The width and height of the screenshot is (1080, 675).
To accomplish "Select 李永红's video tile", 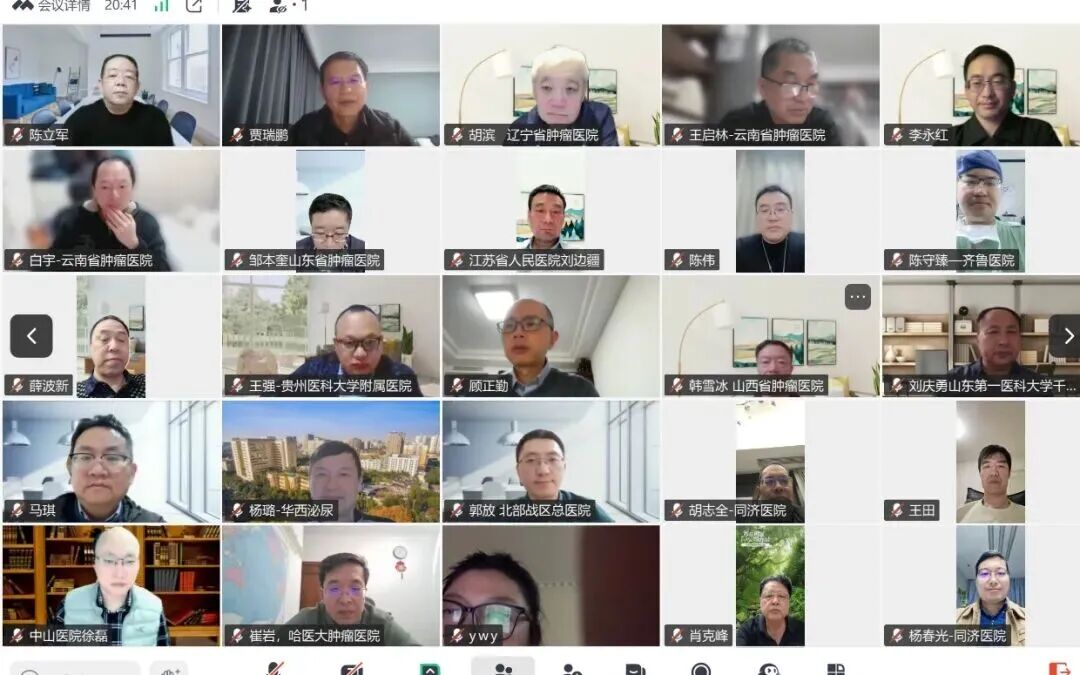I will point(979,85).
